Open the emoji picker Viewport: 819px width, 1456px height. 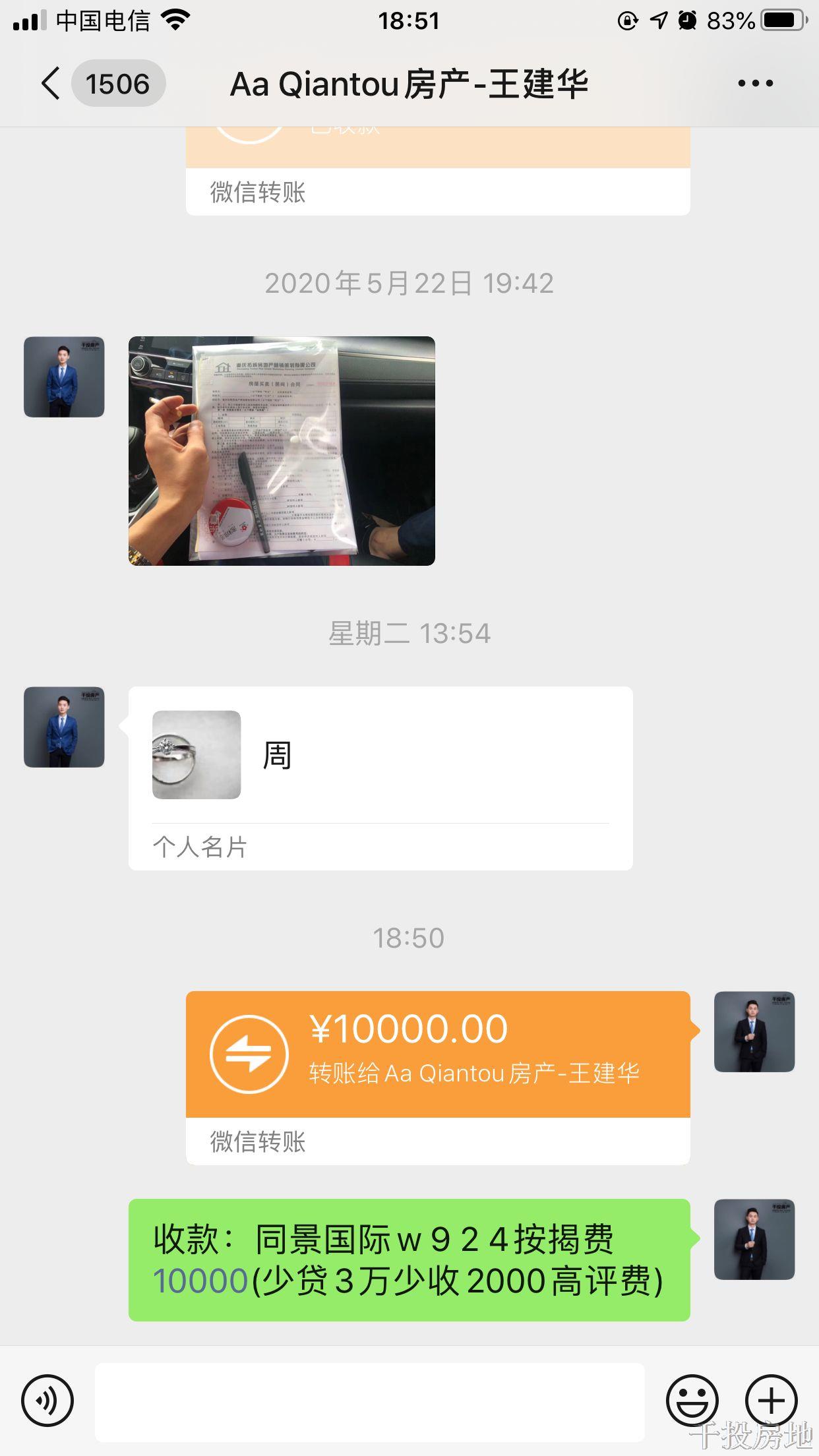coord(692,1400)
